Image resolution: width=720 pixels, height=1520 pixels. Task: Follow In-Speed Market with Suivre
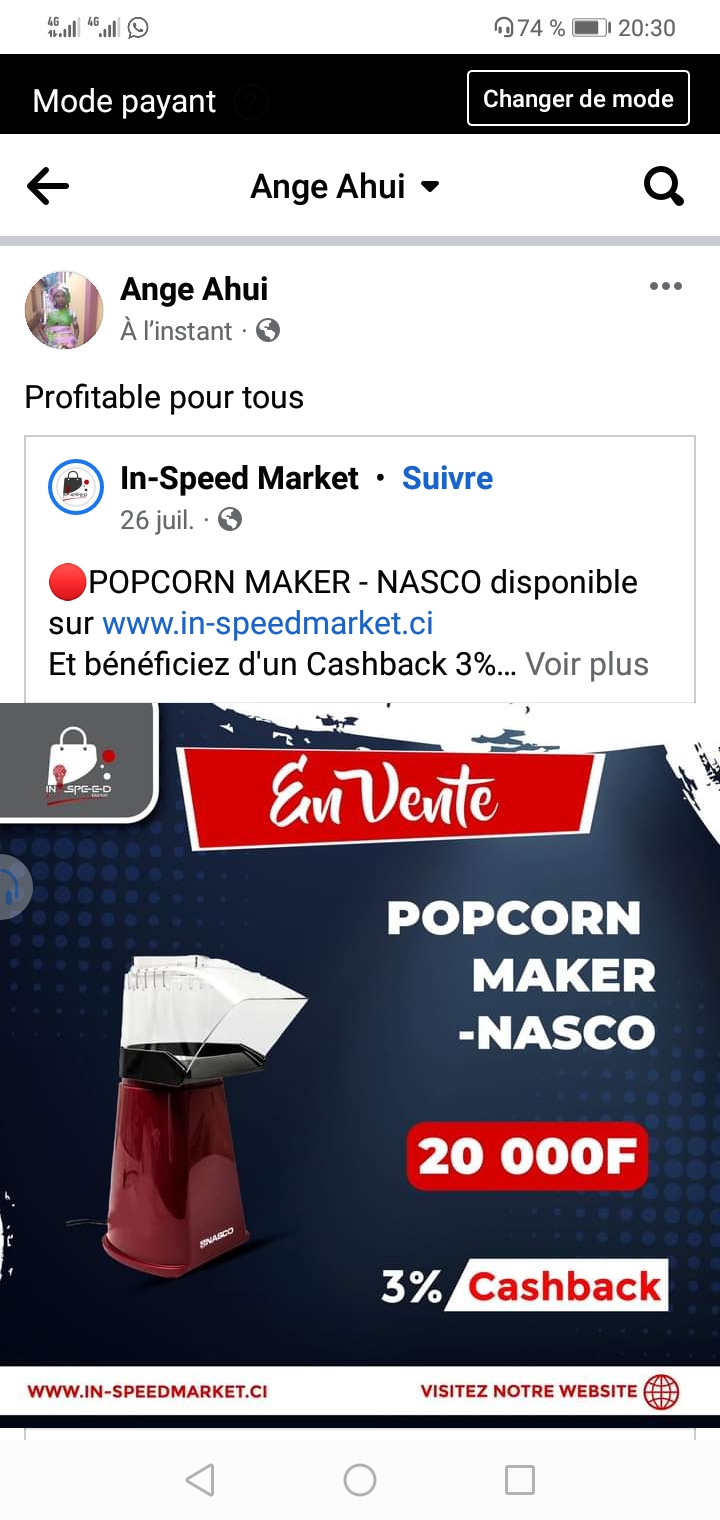[x=447, y=478]
